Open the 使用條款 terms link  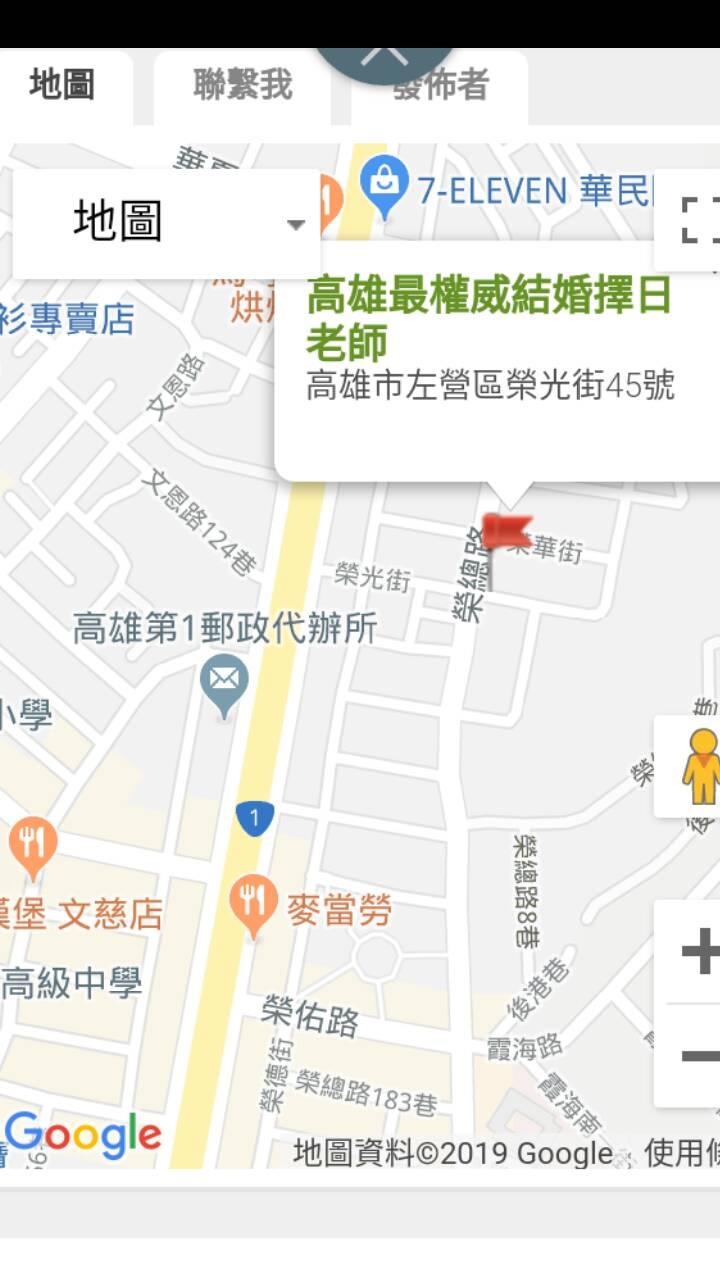[682, 1153]
